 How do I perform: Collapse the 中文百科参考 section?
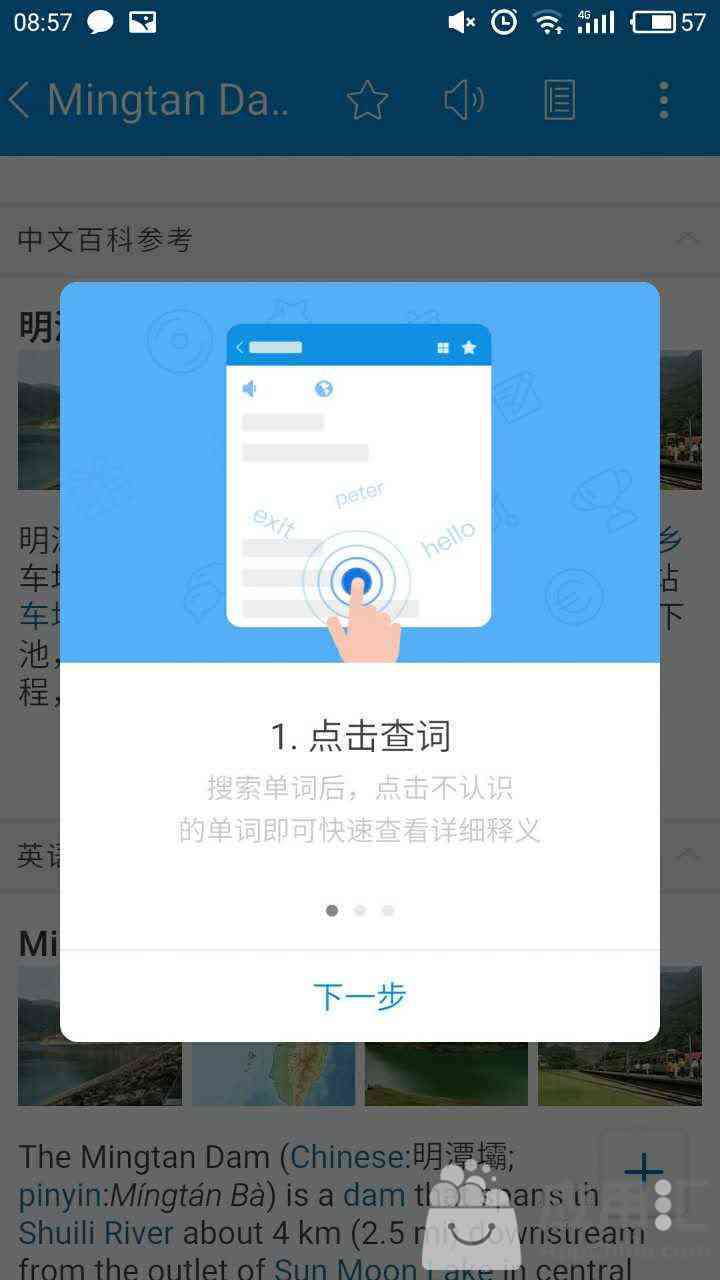[x=687, y=238]
